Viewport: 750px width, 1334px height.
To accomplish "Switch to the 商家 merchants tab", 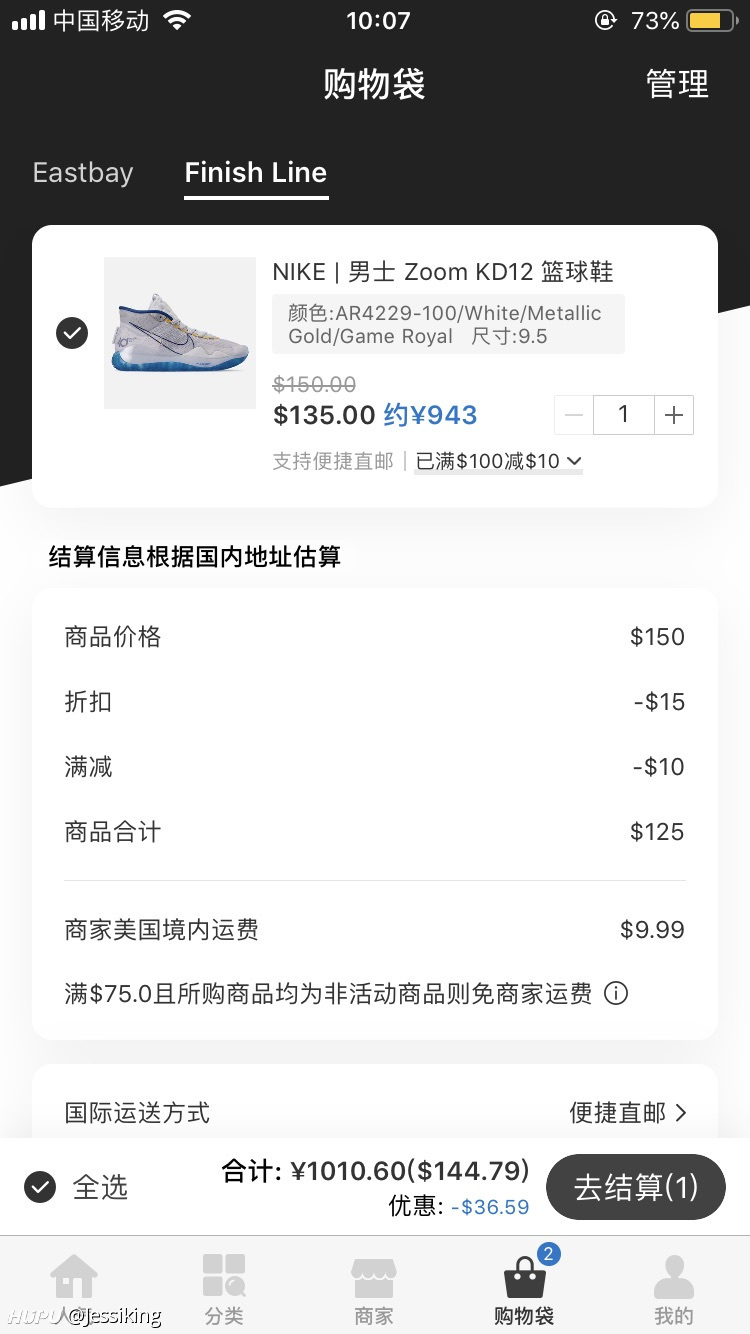I will [374, 1288].
